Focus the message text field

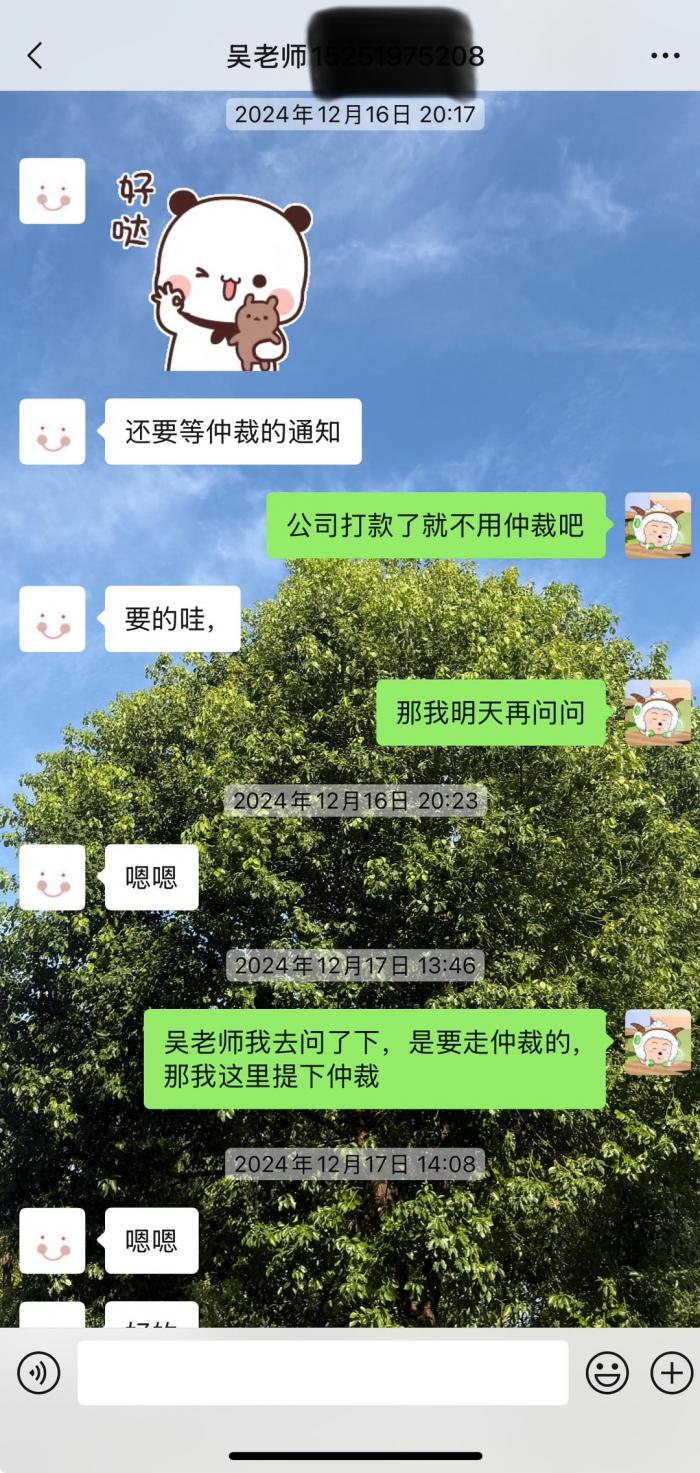point(322,1373)
